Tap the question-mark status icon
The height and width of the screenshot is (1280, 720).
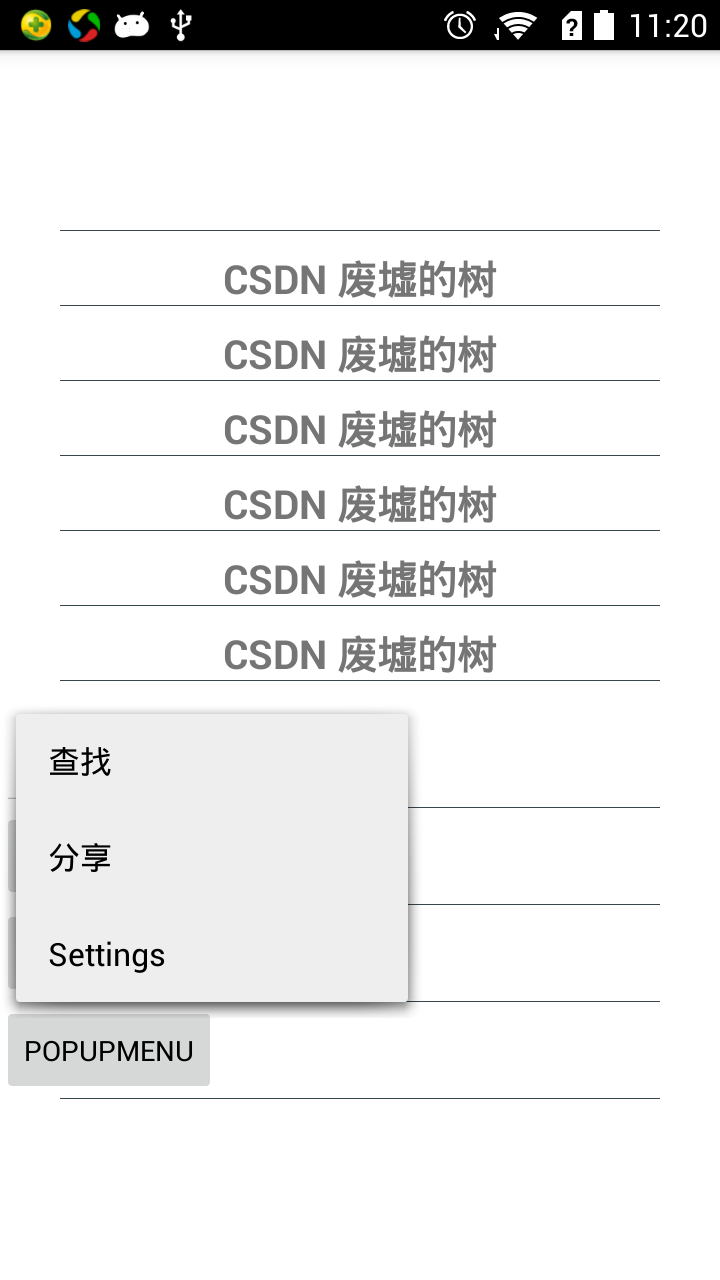point(568,24)
